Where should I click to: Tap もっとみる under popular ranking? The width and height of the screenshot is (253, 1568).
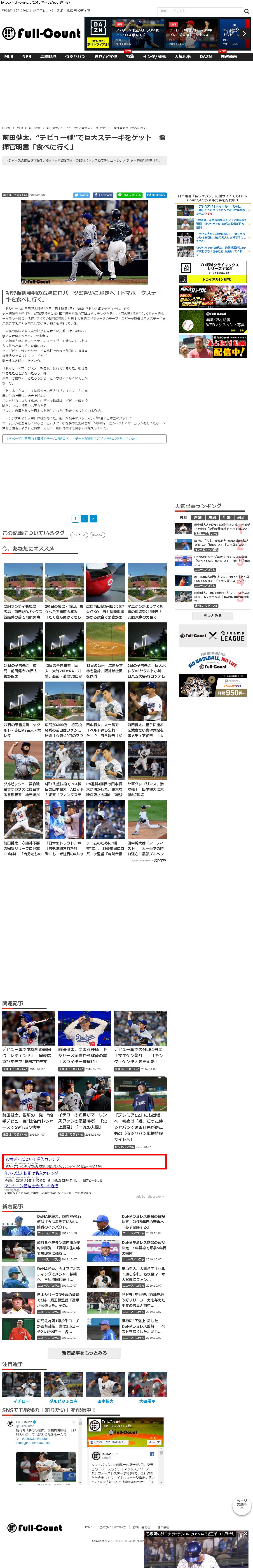click(212, 615)
